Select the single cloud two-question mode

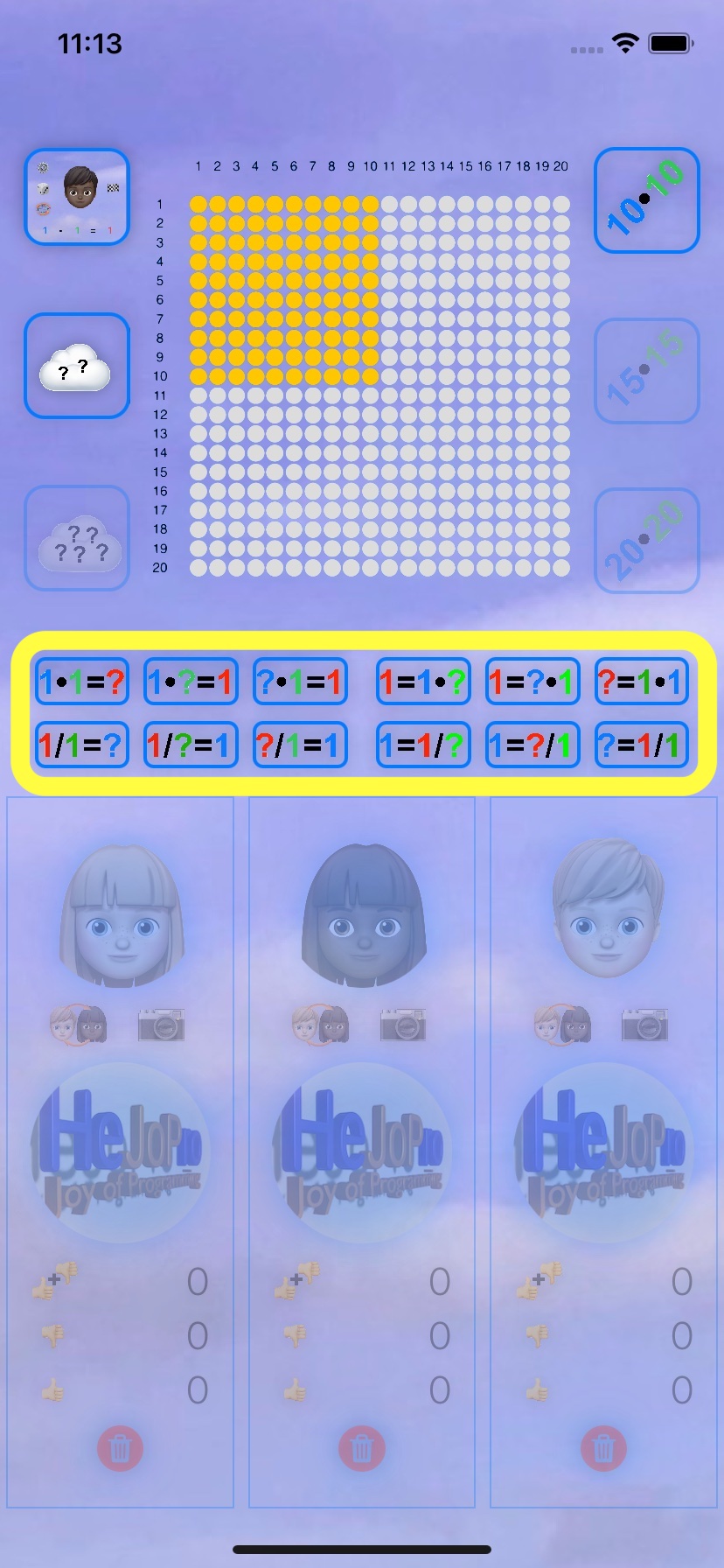pos(77,366)
